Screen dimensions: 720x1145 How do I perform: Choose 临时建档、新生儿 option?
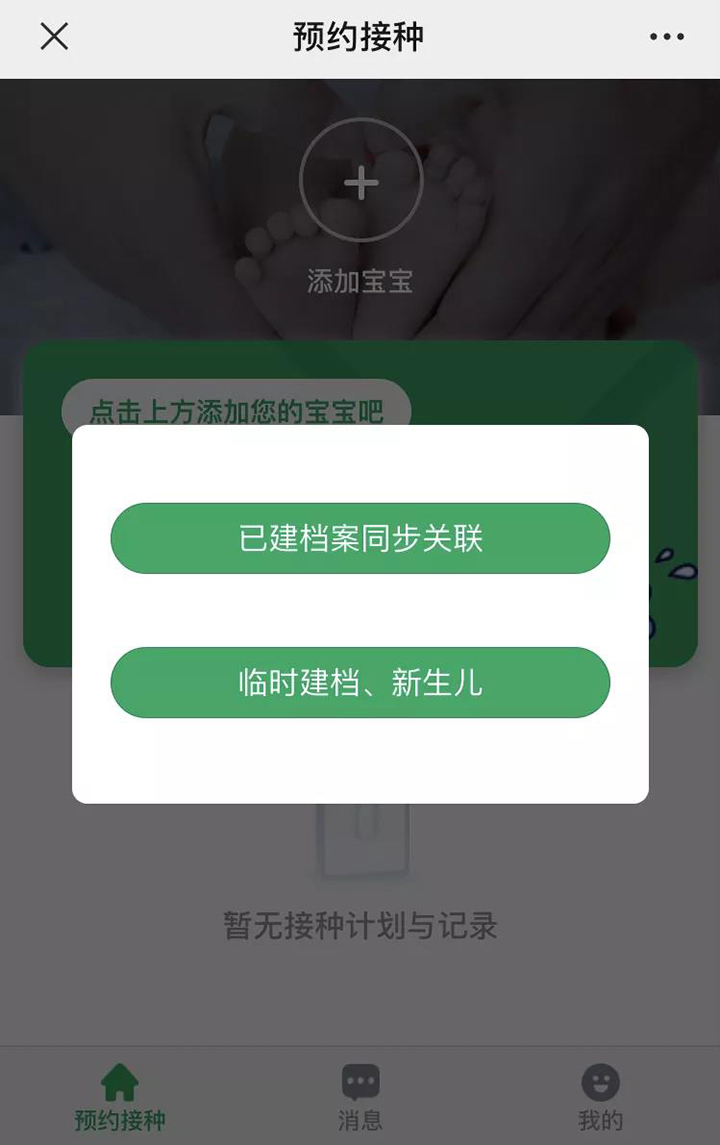360,682
